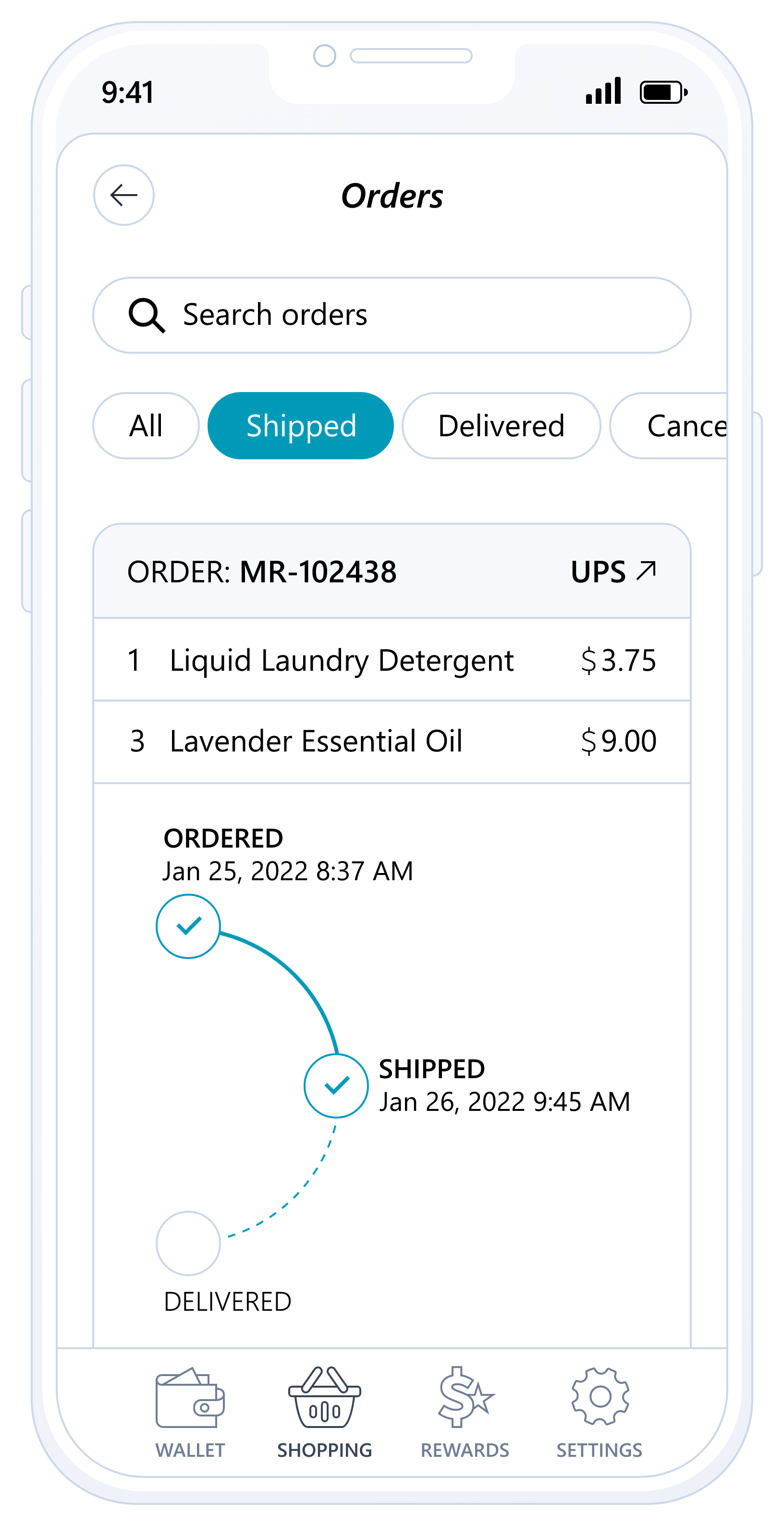Open the Settings tab

(x=599, y=1412)
